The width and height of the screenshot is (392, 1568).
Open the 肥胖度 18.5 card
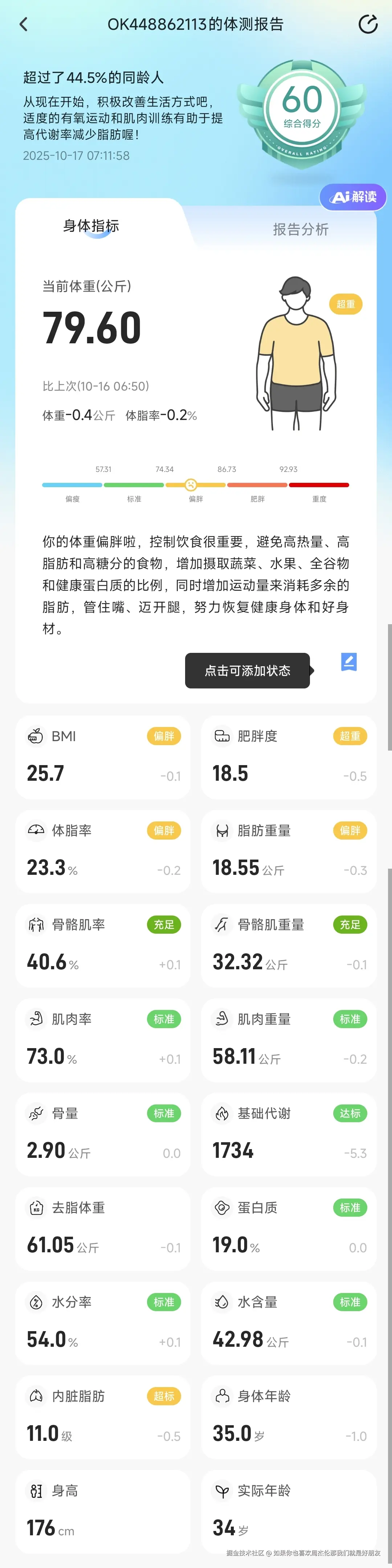coord(289,757)
